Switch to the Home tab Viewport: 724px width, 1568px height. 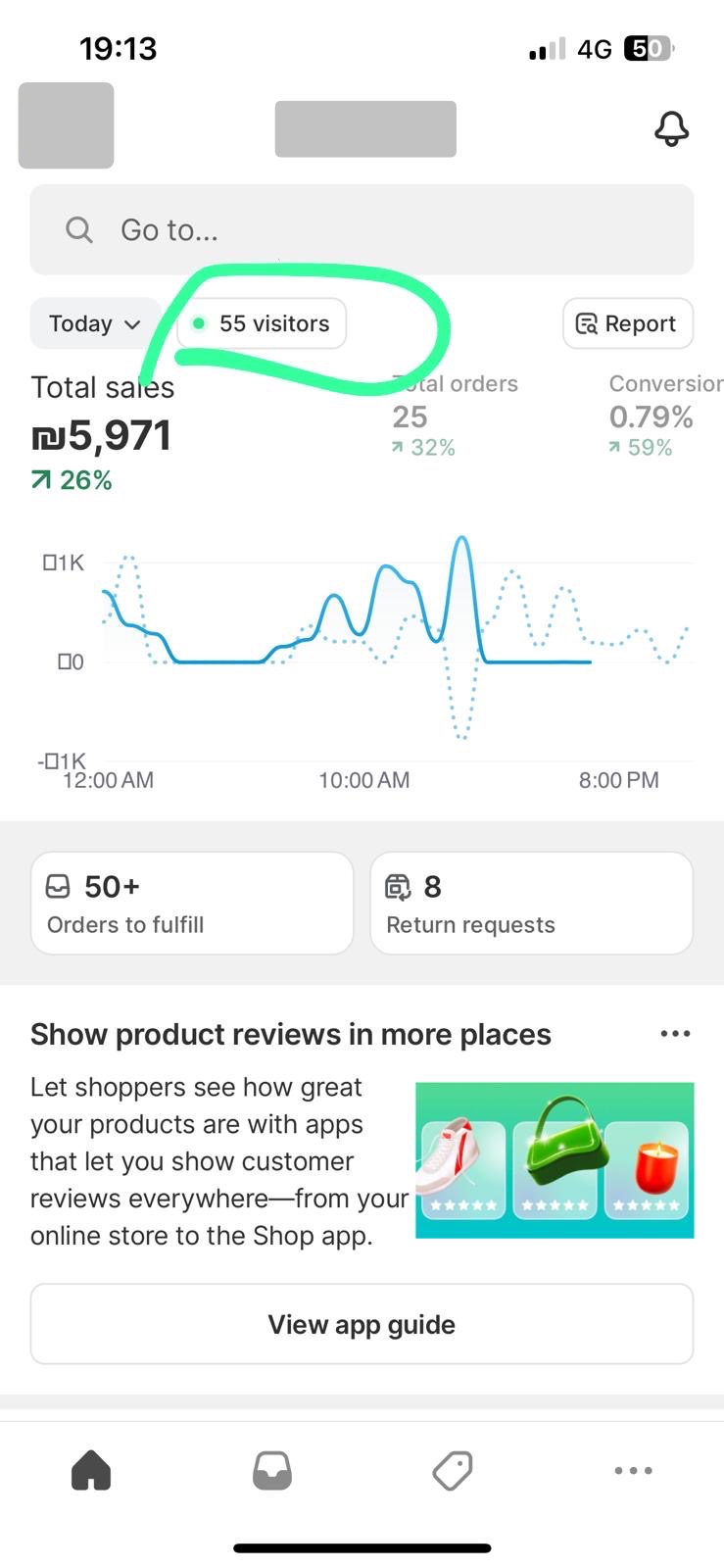[91, 1470]
